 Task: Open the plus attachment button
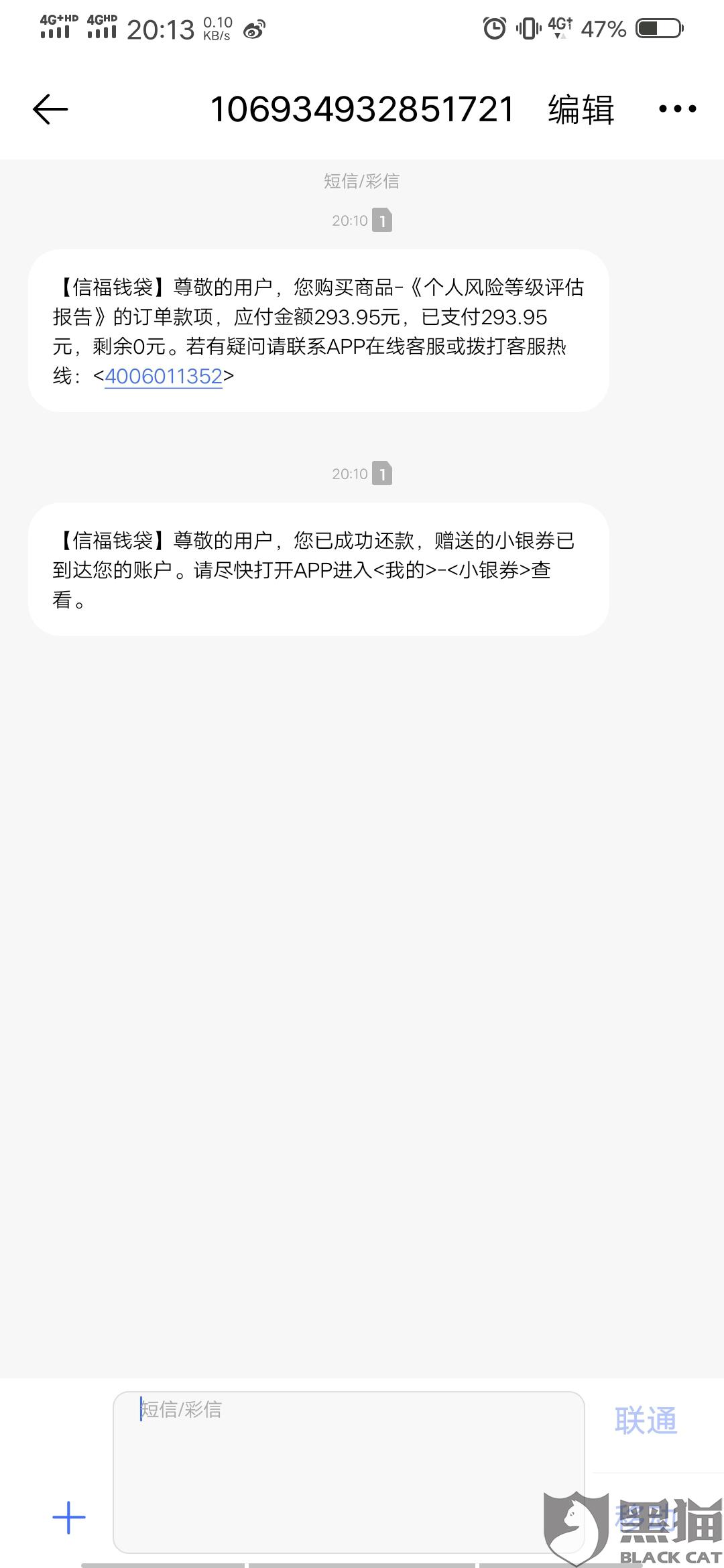point(69,1517)
